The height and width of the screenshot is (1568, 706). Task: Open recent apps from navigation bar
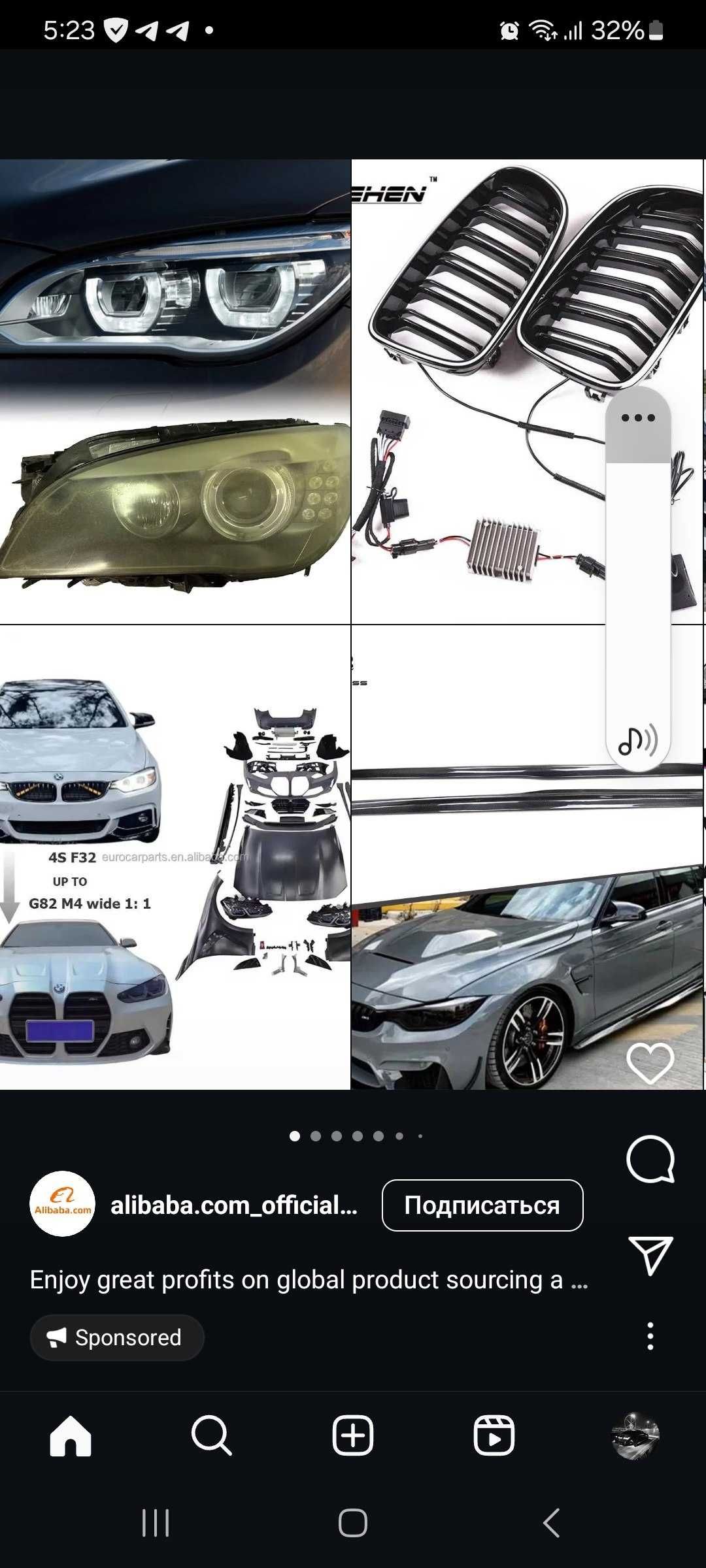[156, 1523]
